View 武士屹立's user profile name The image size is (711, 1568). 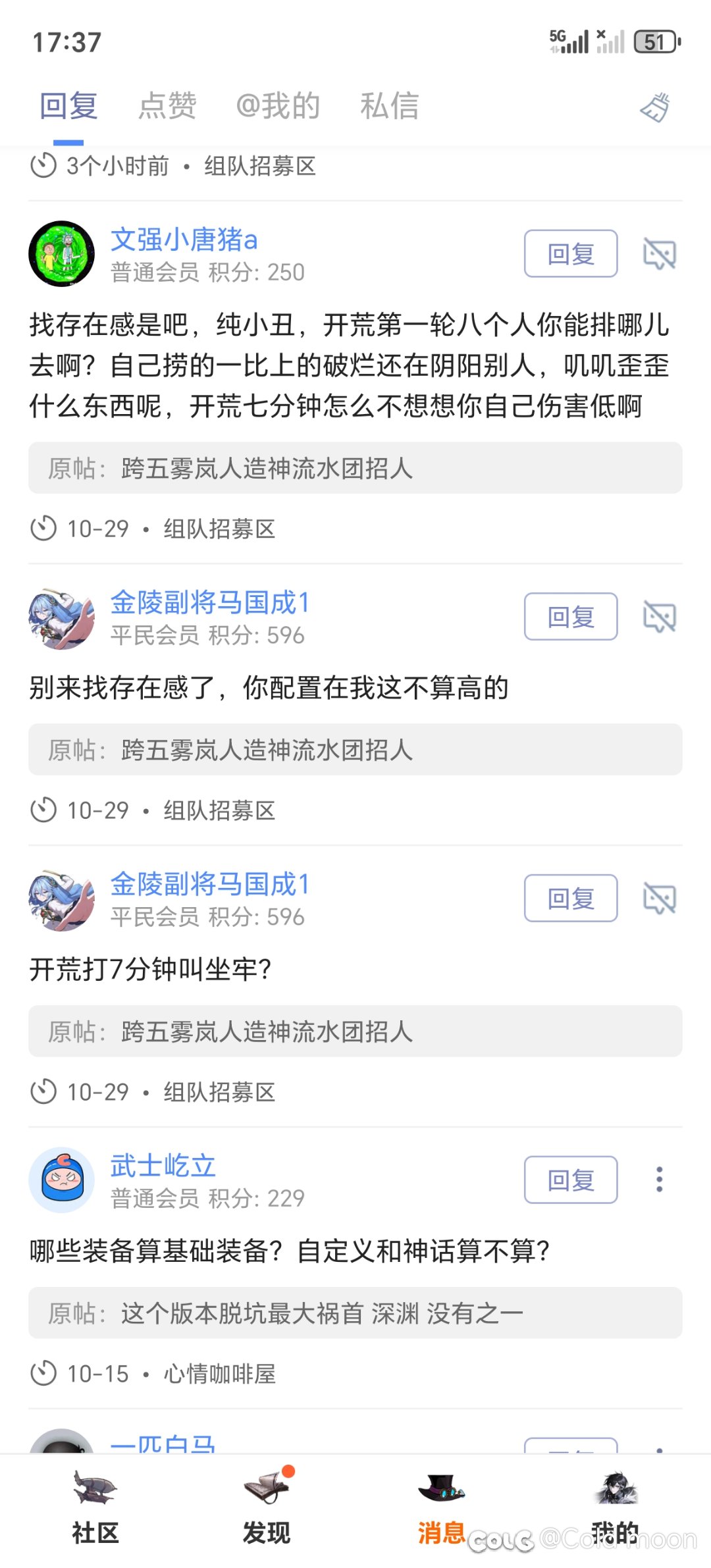[x=163, y=1166]
